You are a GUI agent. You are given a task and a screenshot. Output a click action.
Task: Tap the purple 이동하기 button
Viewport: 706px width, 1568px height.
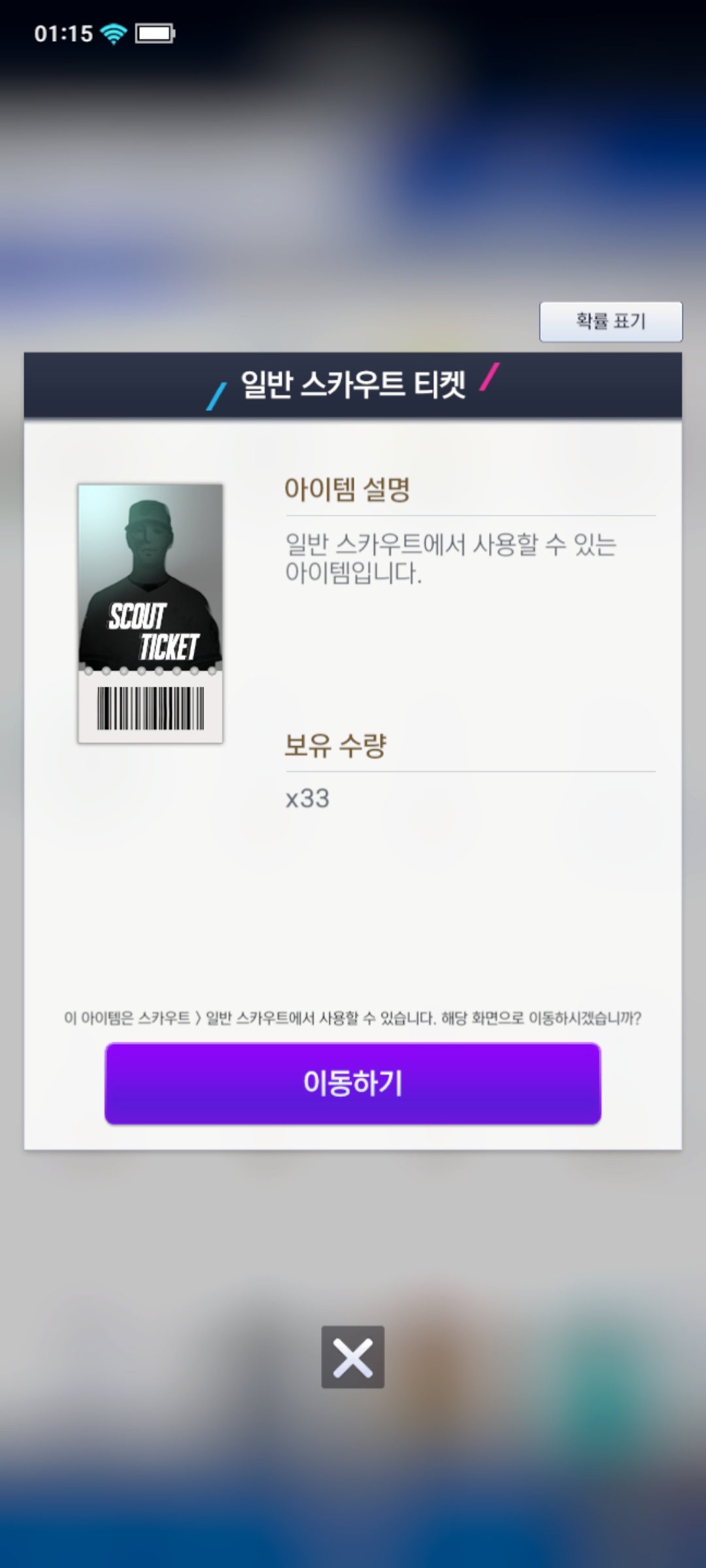point(353,1083)
